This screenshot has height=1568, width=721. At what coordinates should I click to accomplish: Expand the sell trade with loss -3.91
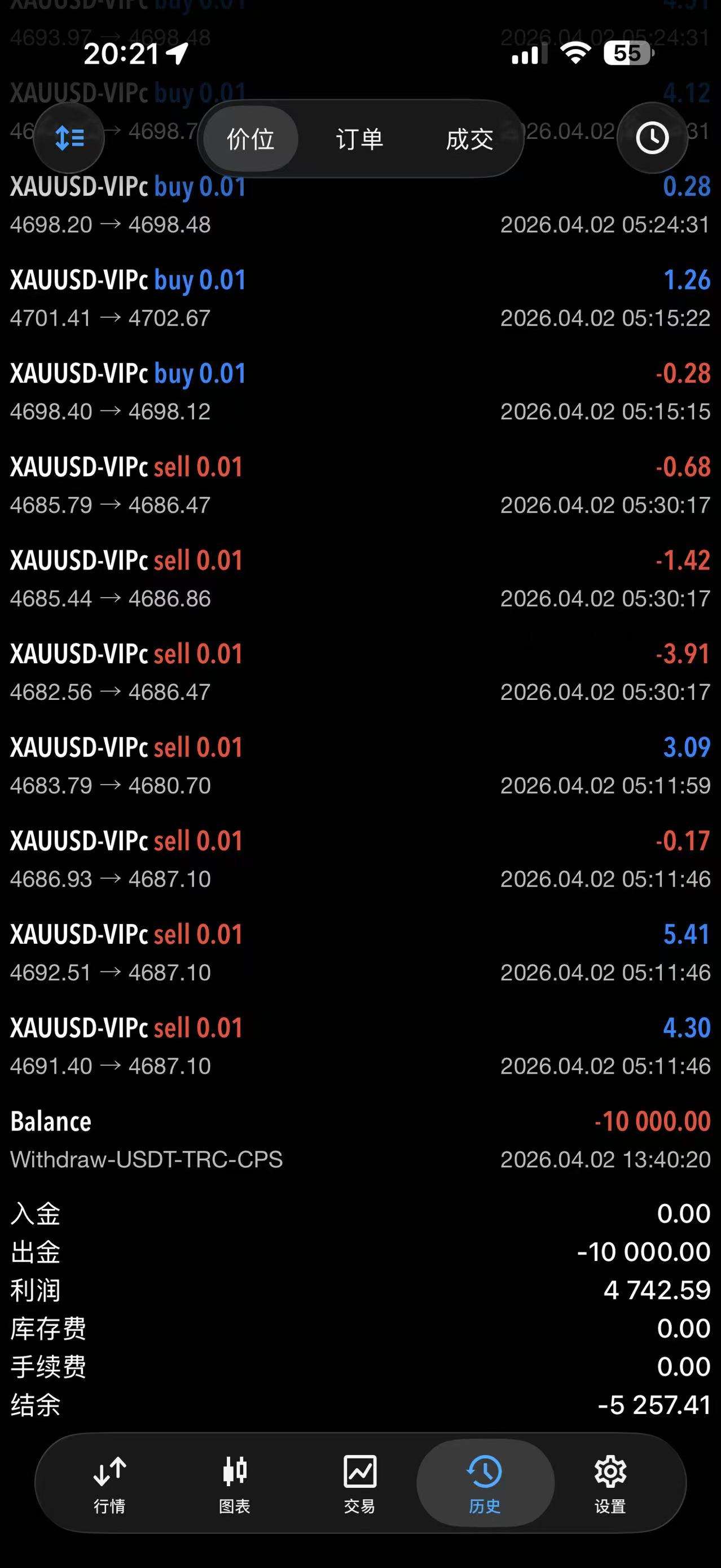click(x=360, y=672)
